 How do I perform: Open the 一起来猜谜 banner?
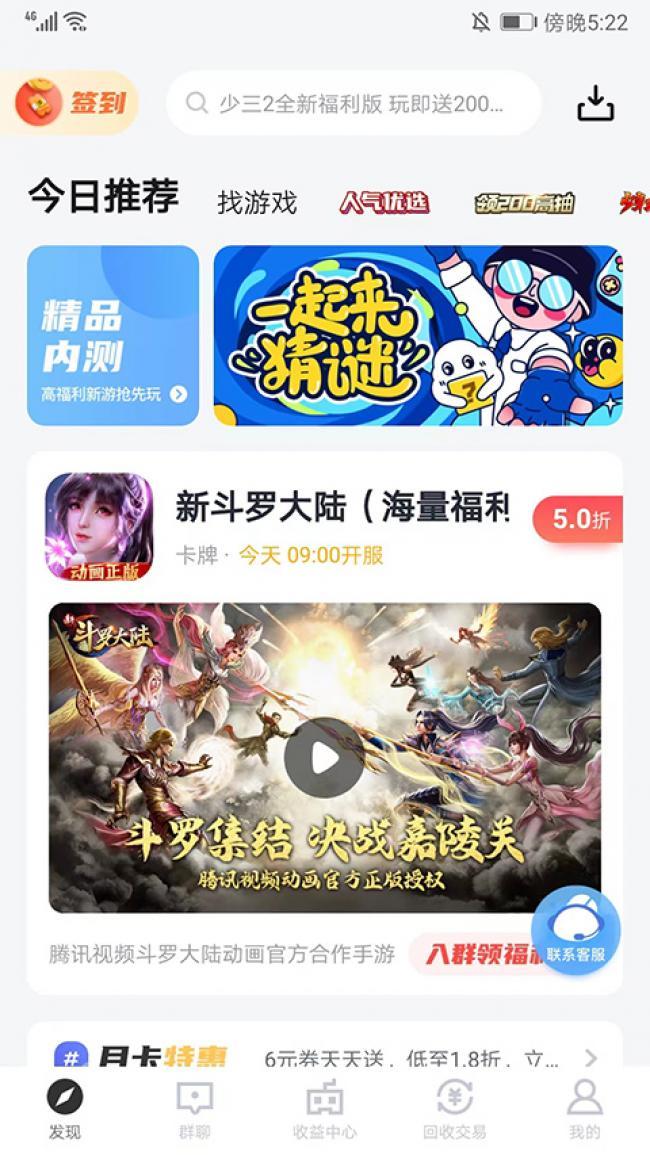418,335
